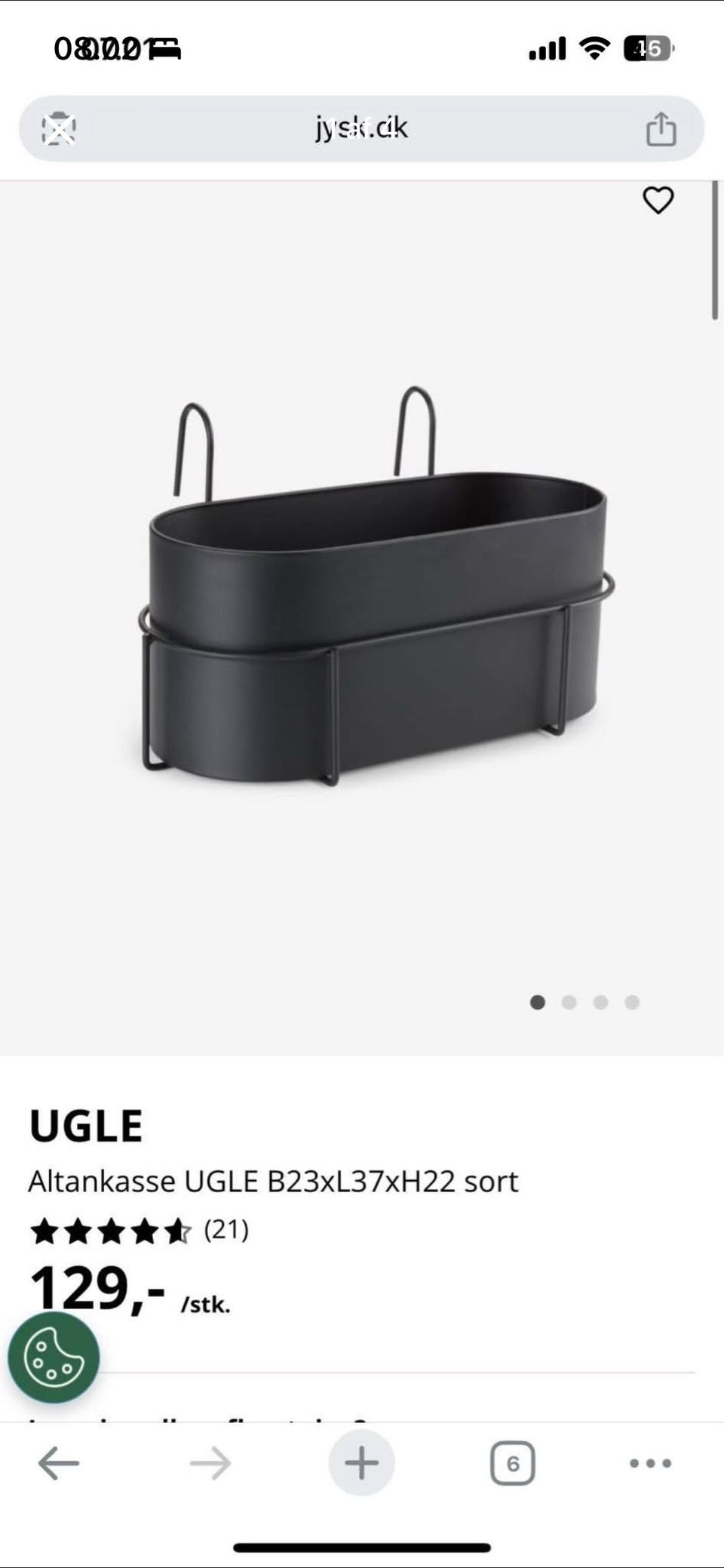Image resolution: width=724 pixels, height=1568 pixels.
Task: Open a new browser tab
Action: (x=361, y=1464)
